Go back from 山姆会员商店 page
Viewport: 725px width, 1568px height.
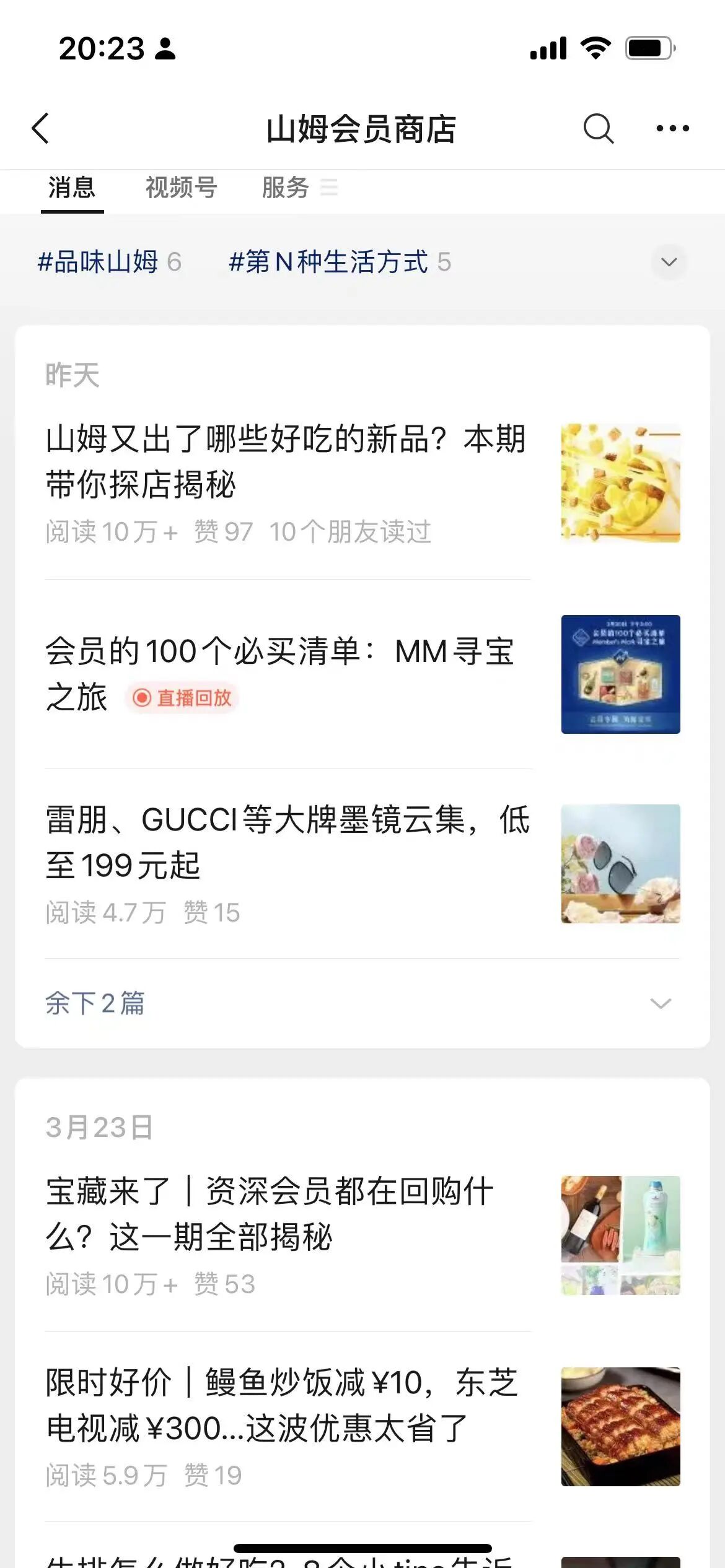(x=41, y=129)
